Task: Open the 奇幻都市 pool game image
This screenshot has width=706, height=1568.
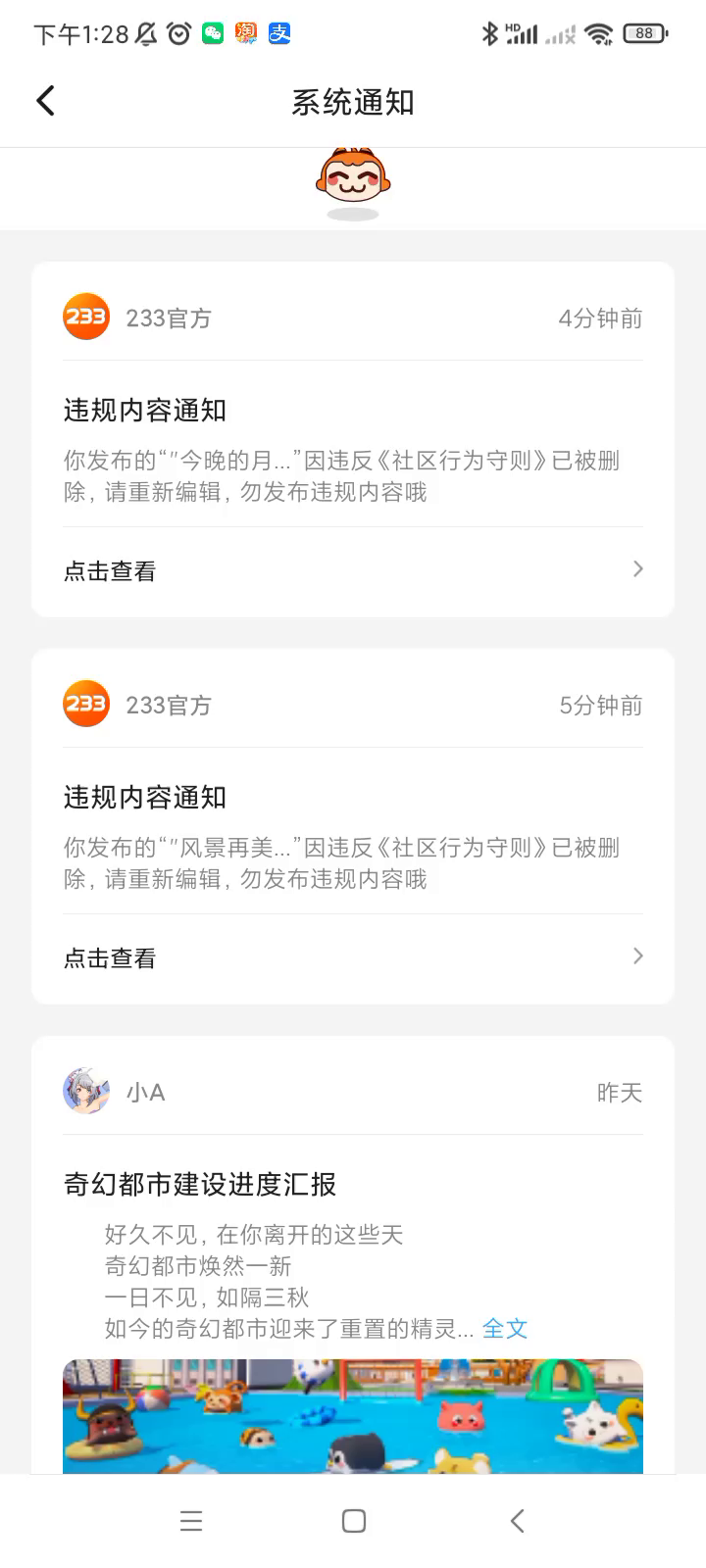Action: [353, 1416]
